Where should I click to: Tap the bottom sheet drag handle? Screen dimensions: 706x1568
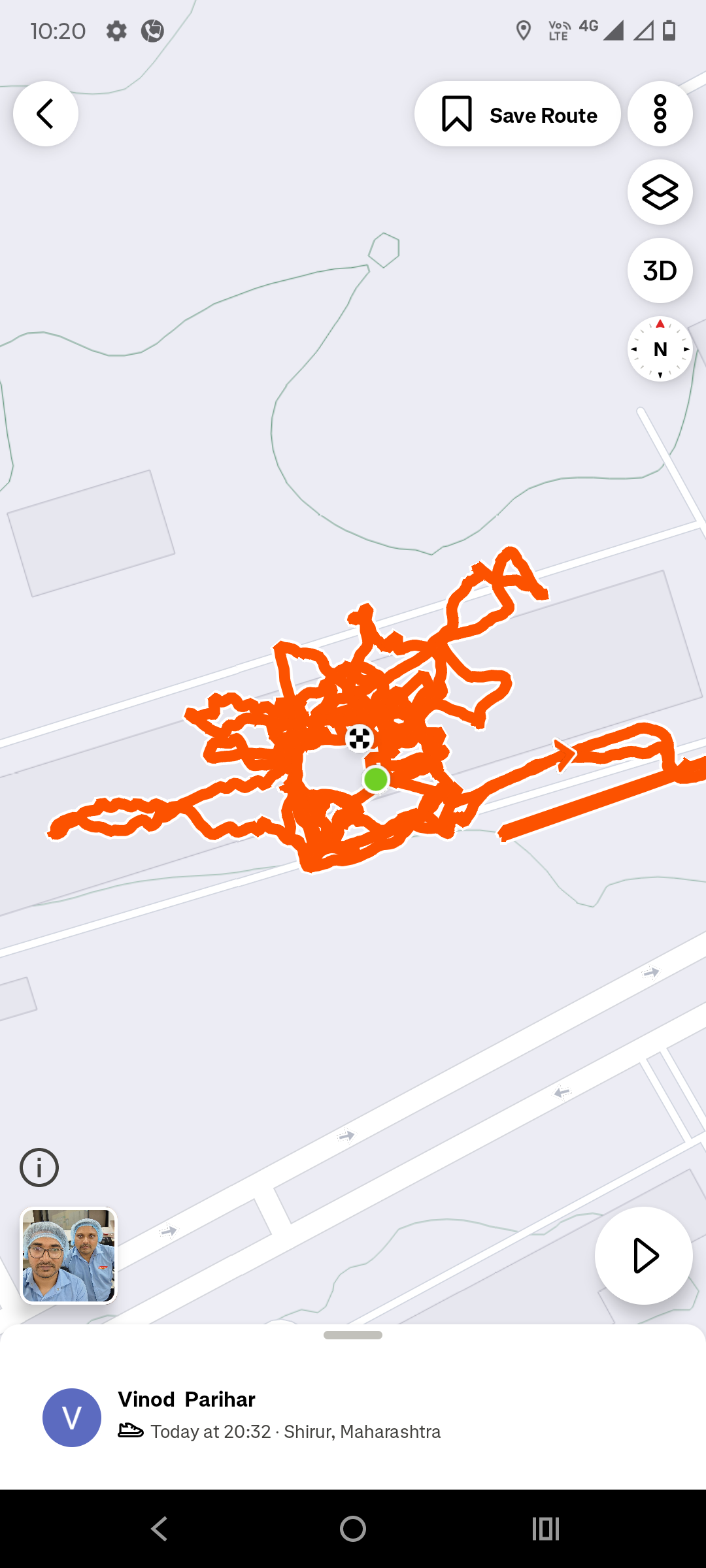point(353,1335)
